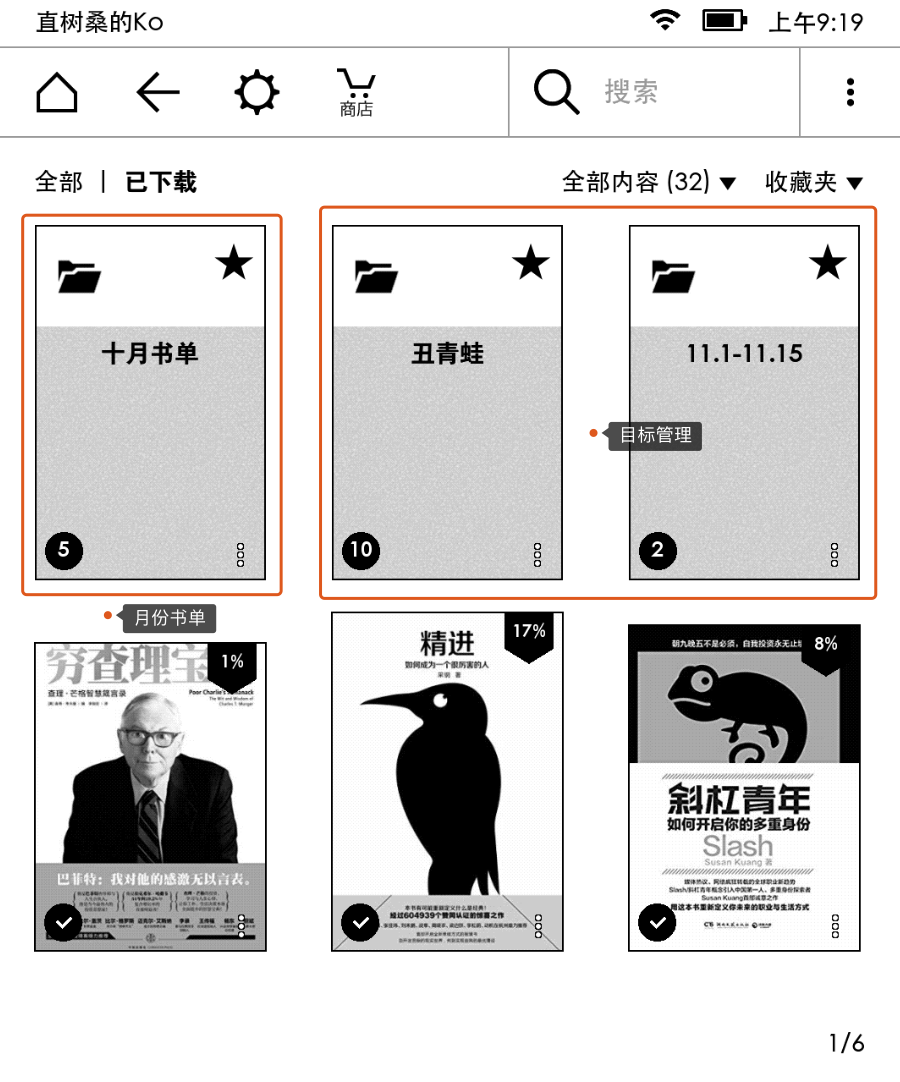The width and height of the screenshot is (900, 1082).
Task: Tap the back arrow
Action: tap(157, 92)
